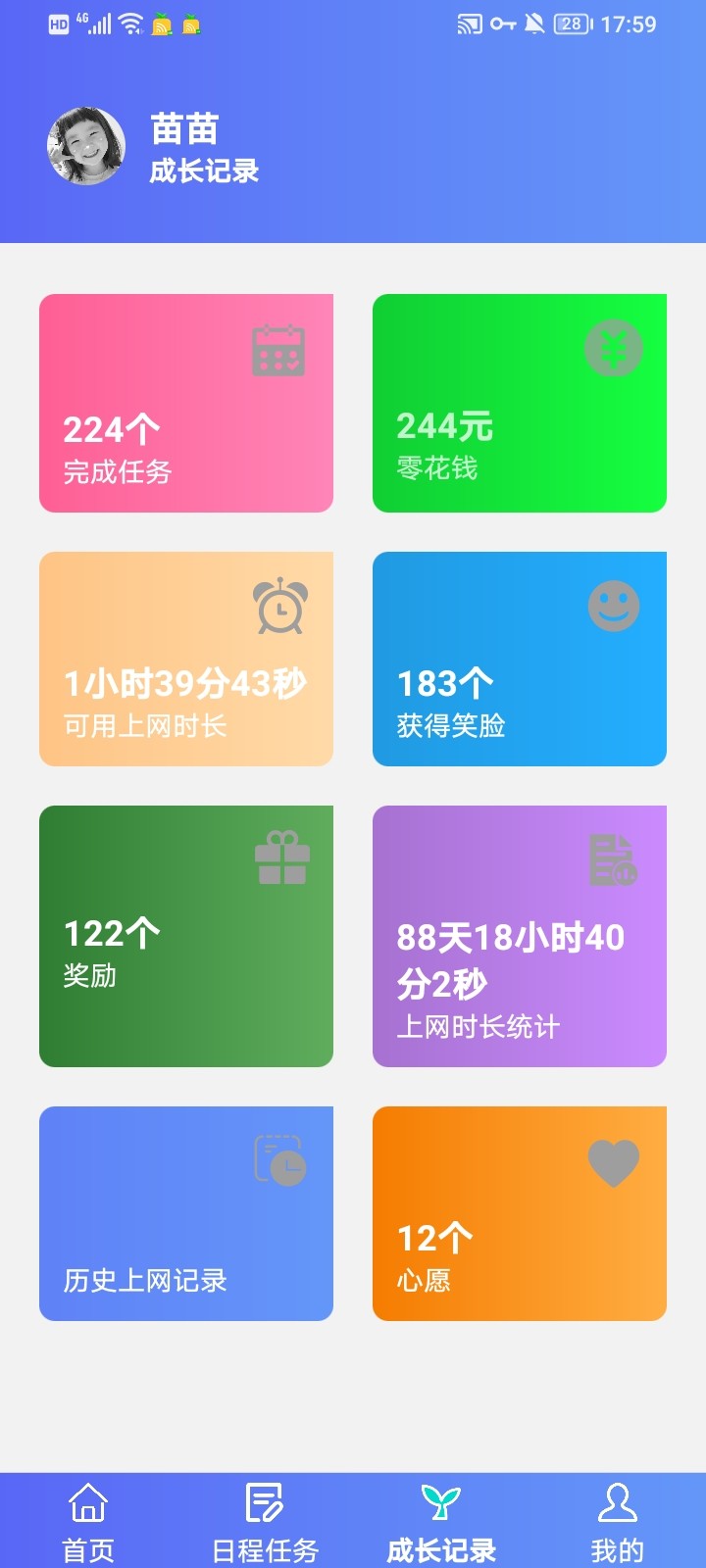
Task: Select the 成长记录 tab
Action: pyautogui.click(x=441, y=1522)
